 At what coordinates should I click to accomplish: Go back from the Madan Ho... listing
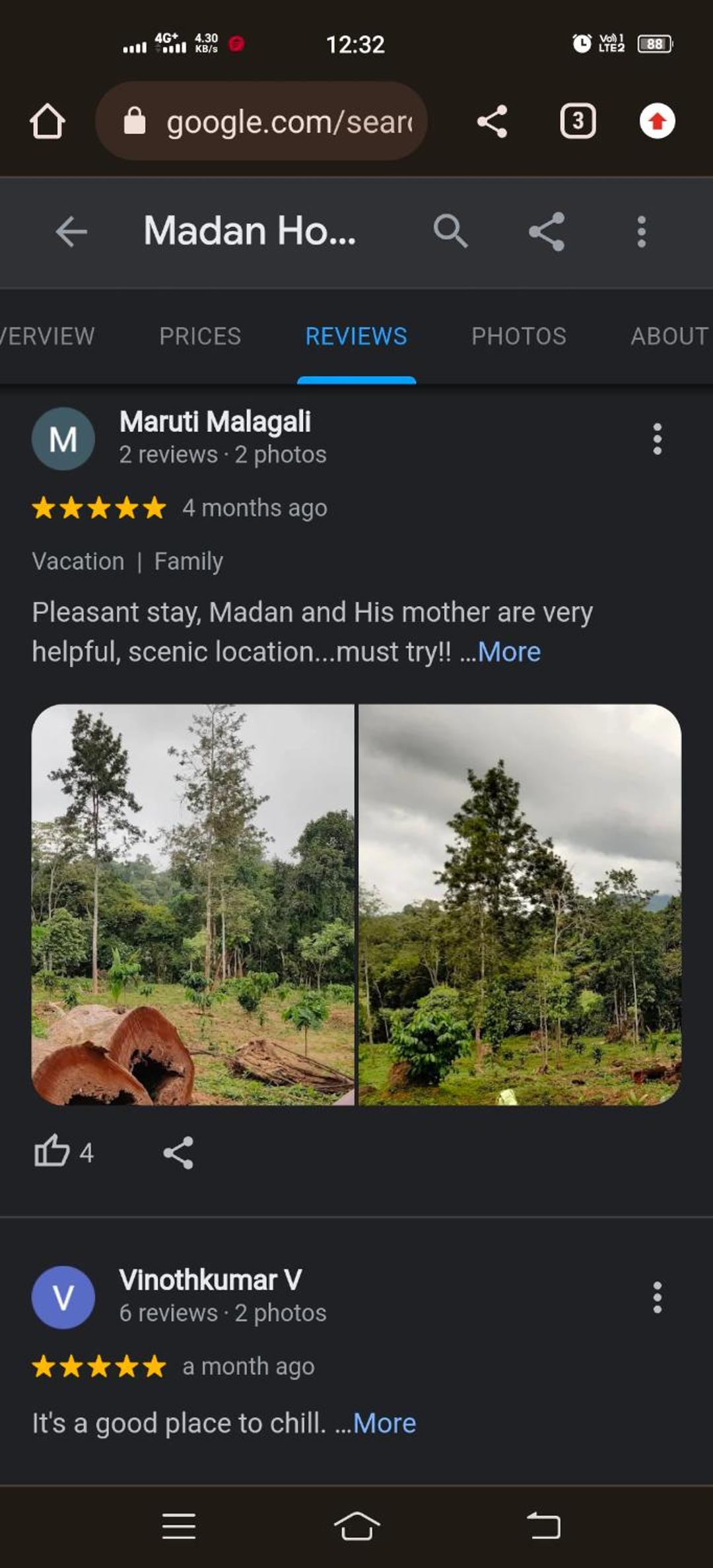coord(71,232)
